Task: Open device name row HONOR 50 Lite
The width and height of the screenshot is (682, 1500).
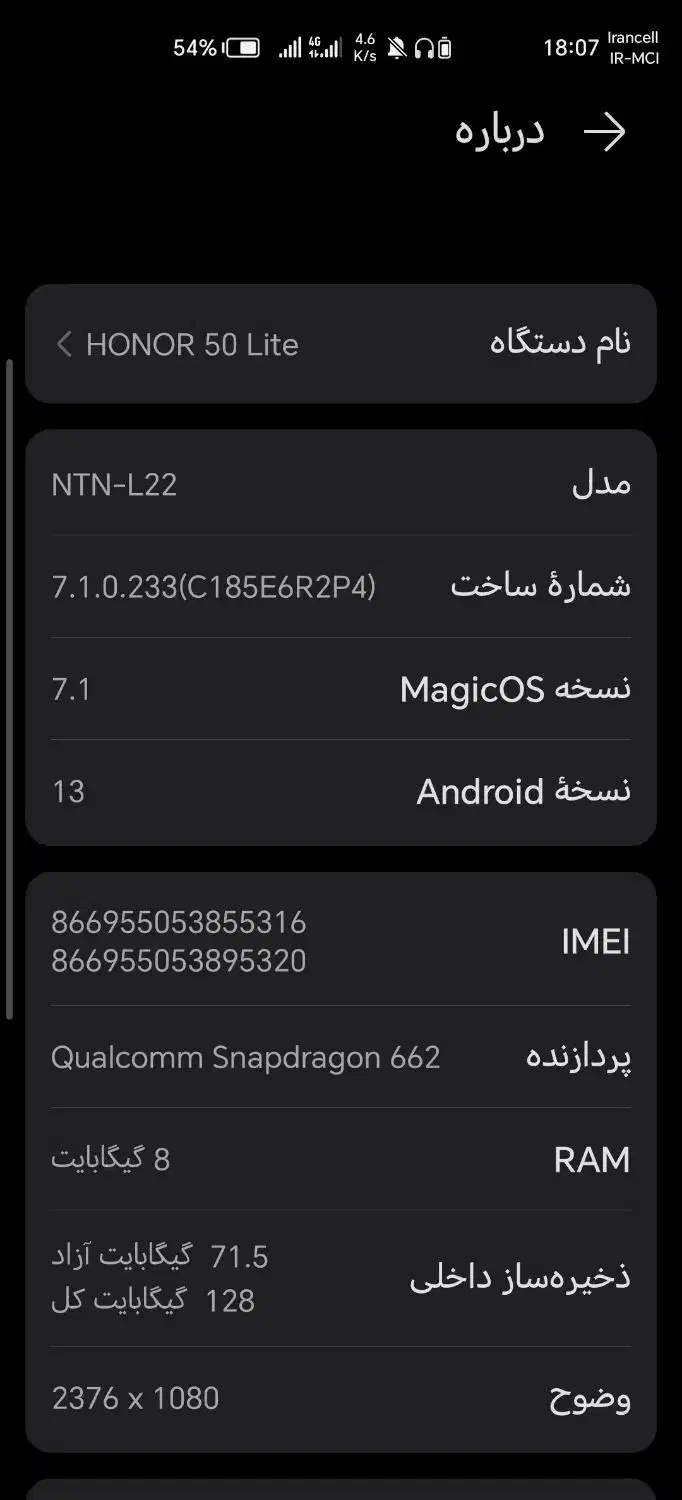Action: click(340, 344)
